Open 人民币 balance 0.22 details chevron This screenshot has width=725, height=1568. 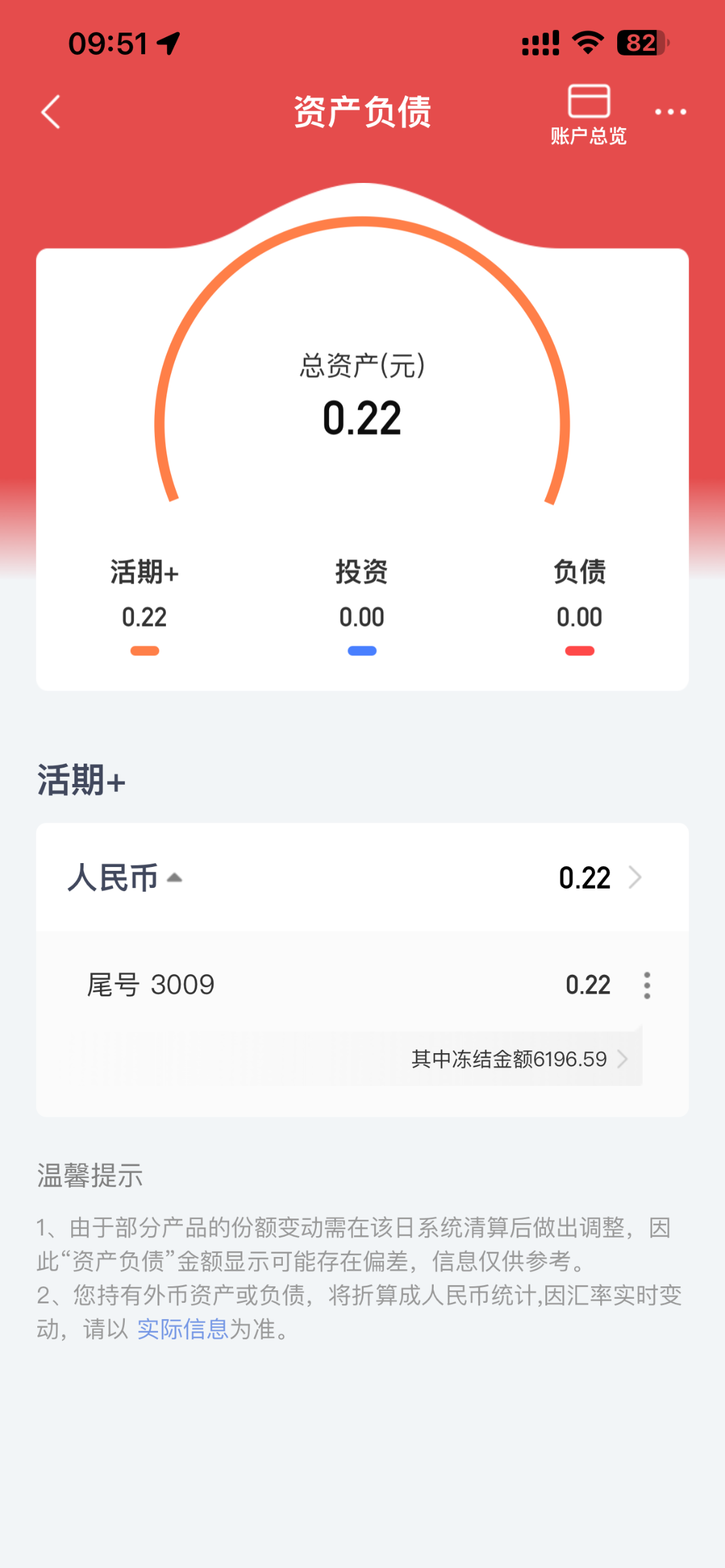tap(635, 877)
